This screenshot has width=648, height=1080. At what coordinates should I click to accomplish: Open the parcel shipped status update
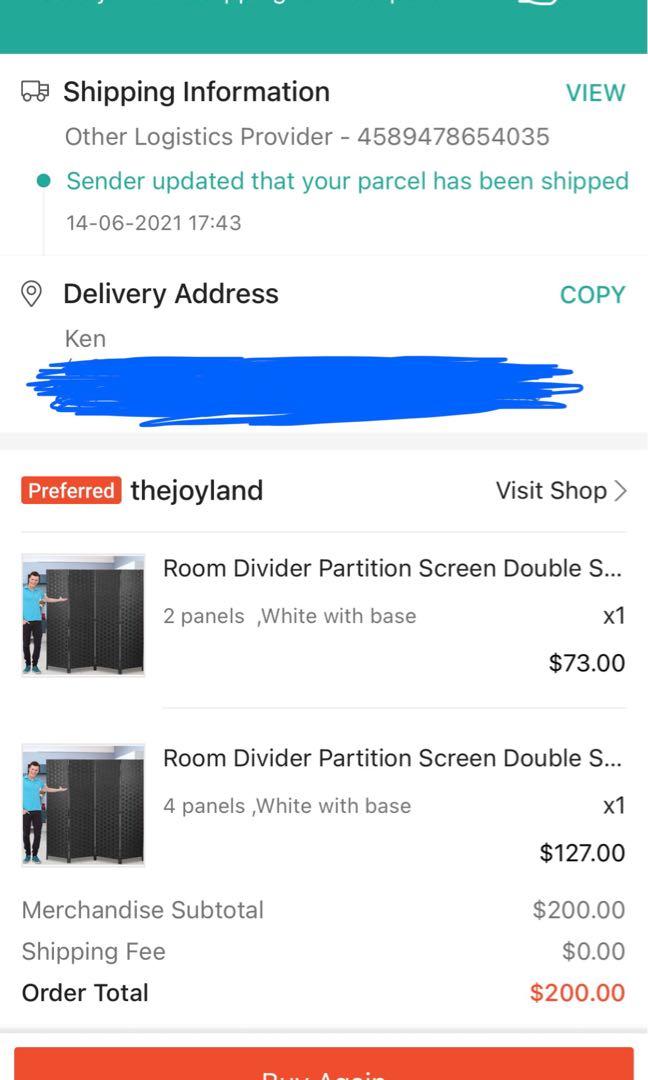pyautogui.click(x=347, y=182)
